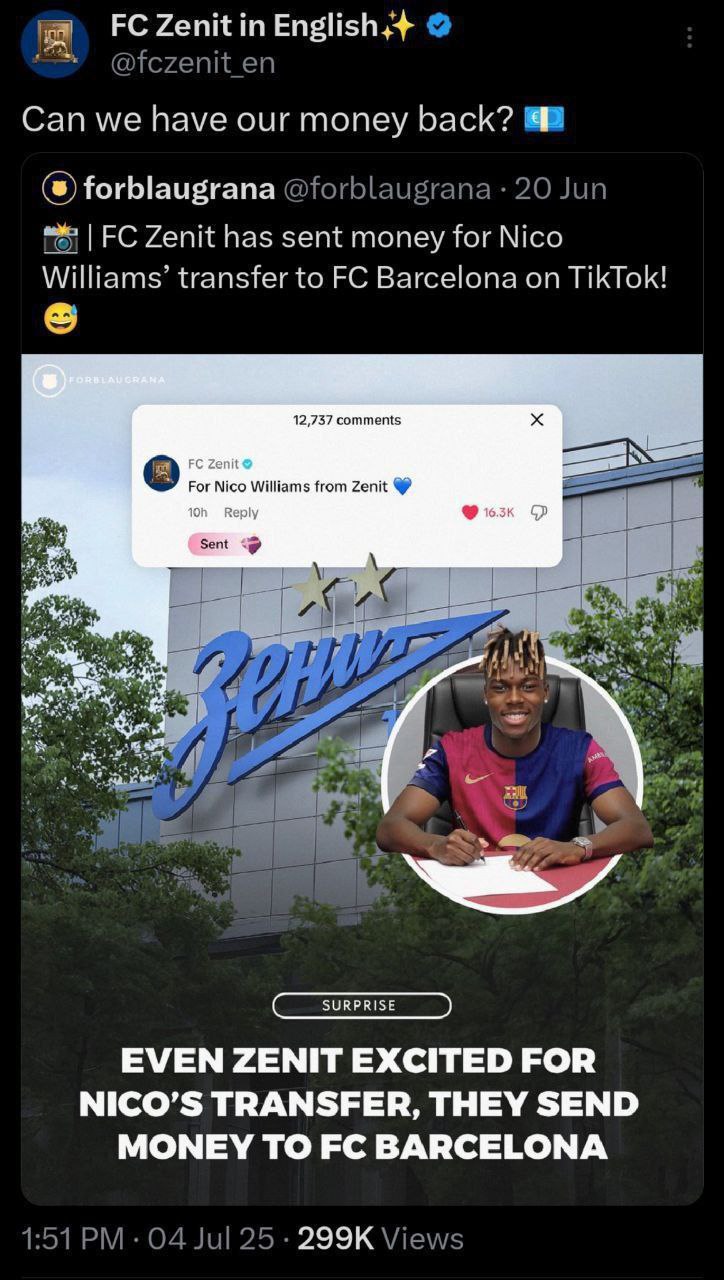Open the 299K Views analytics
Image resolution: width=724 pixels, height=1280 pixels.
[380, 1238]
